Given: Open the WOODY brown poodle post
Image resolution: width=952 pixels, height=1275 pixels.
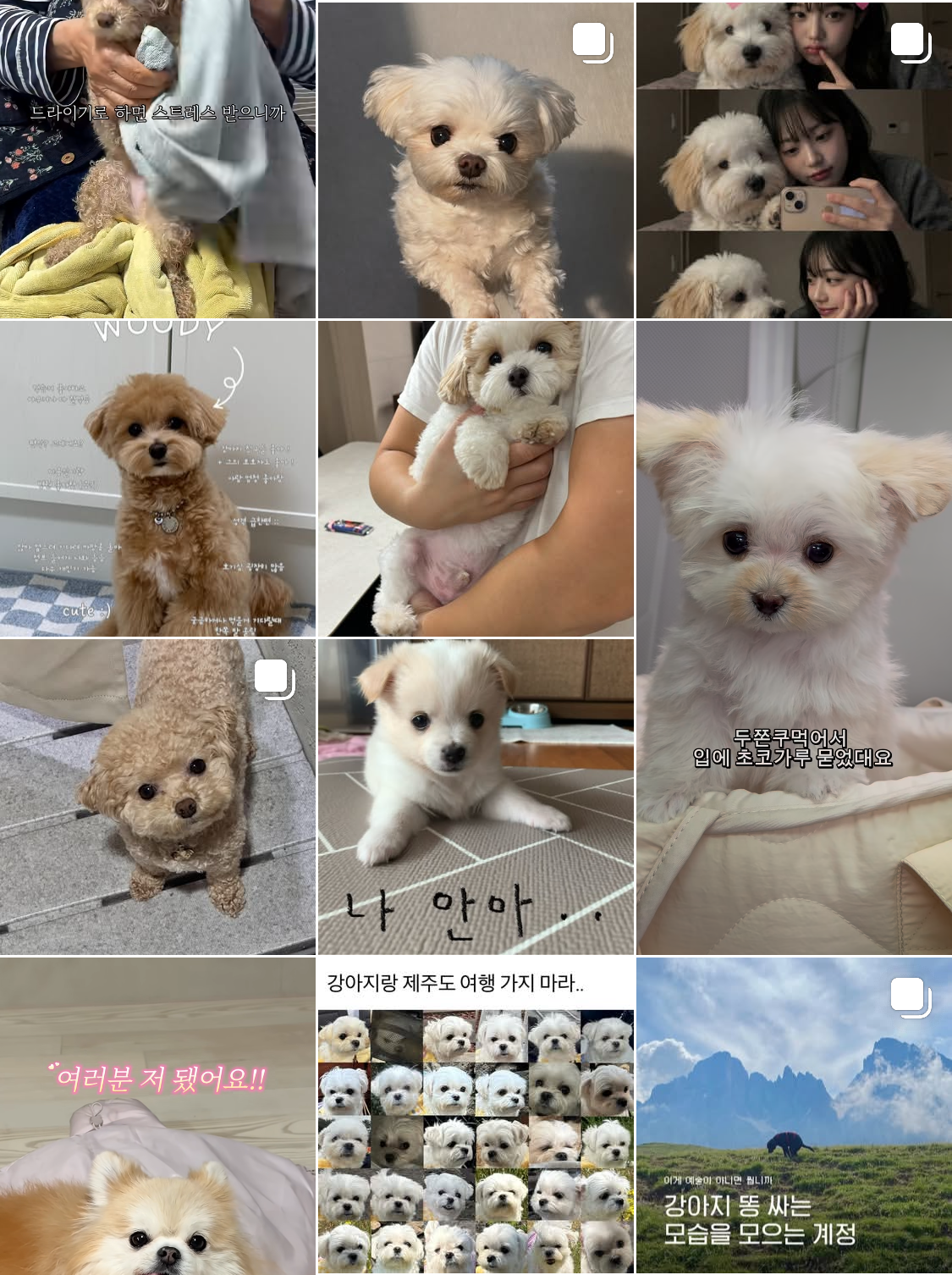Looking at the screenshot, I should (157, 479).
